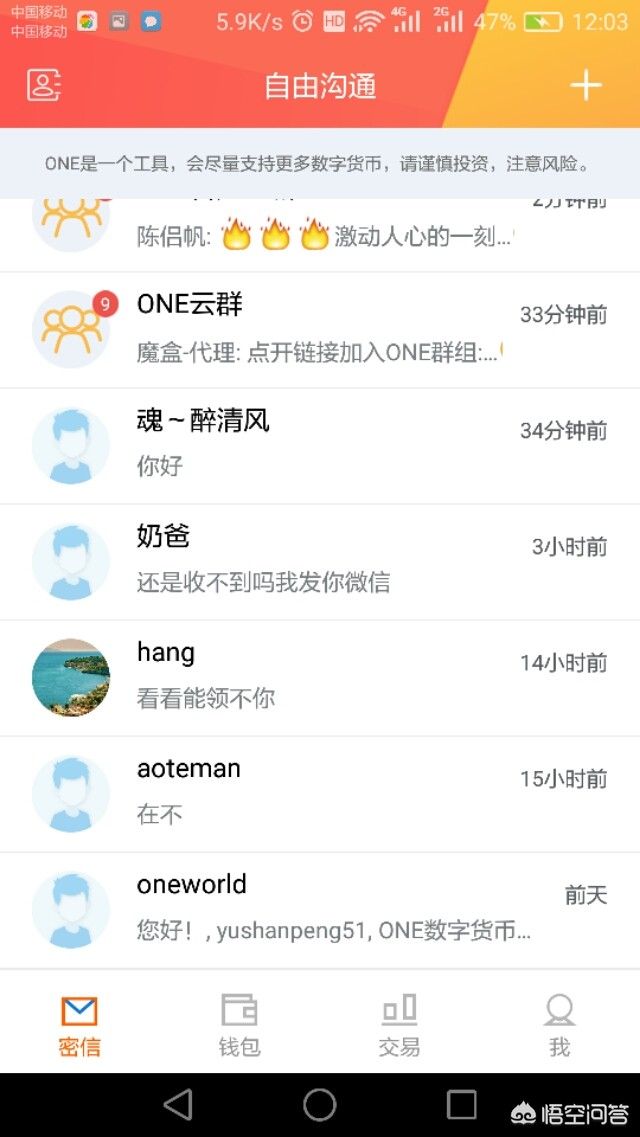Open the ONE云群 group chat
This screenshot has width=640, height=1137.
click(x=320, y=330)
